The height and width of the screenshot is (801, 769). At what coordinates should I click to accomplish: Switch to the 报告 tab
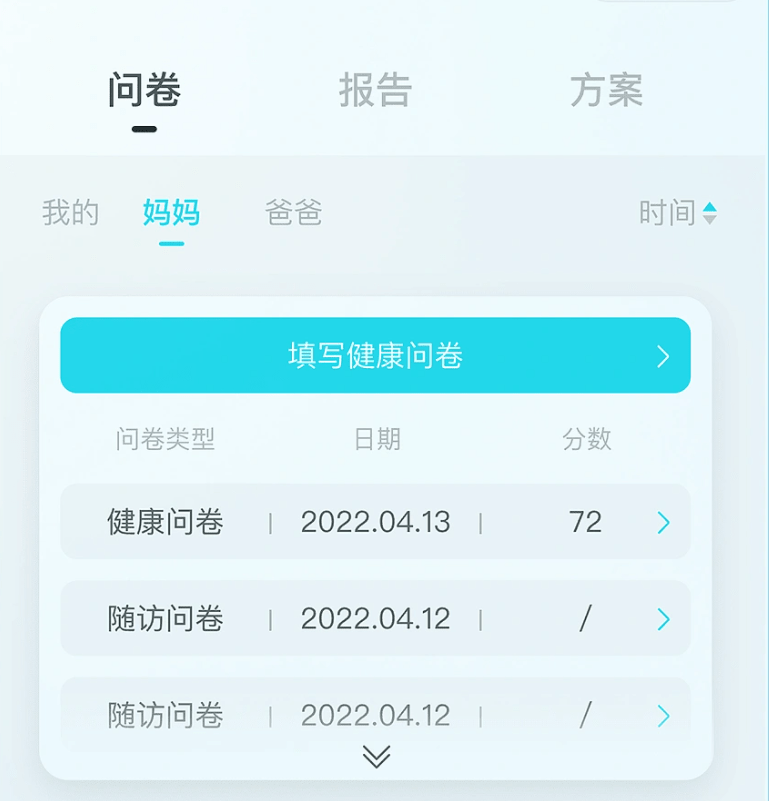(375, 91)
